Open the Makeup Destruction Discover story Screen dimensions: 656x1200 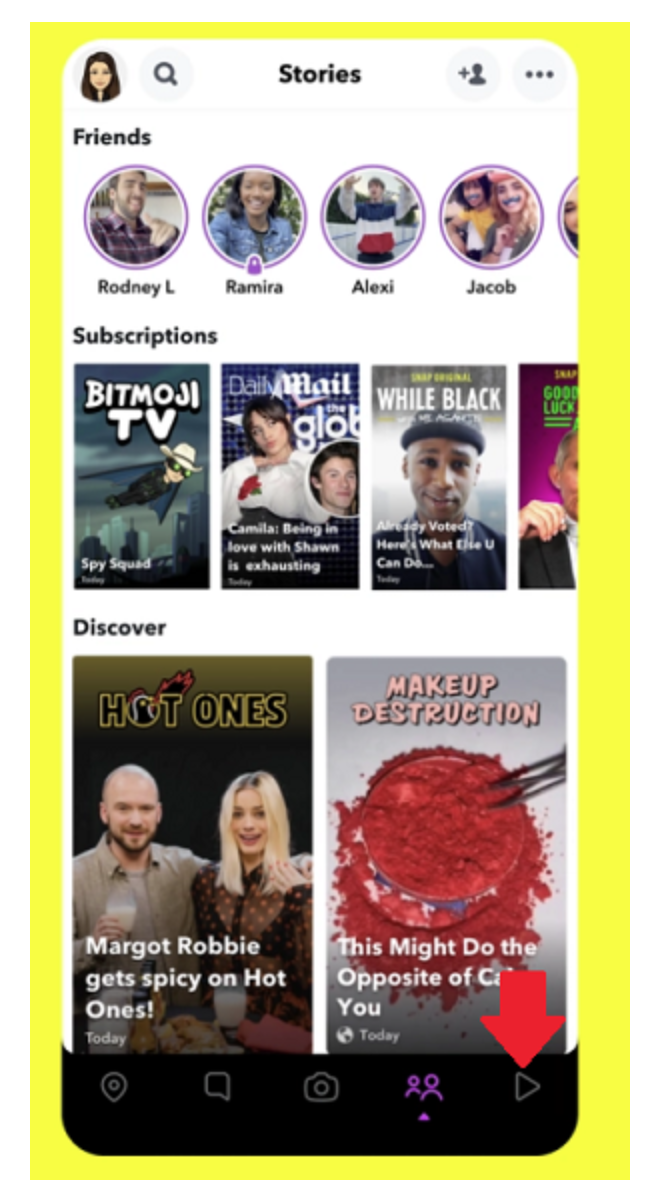(x=446, y=853)
